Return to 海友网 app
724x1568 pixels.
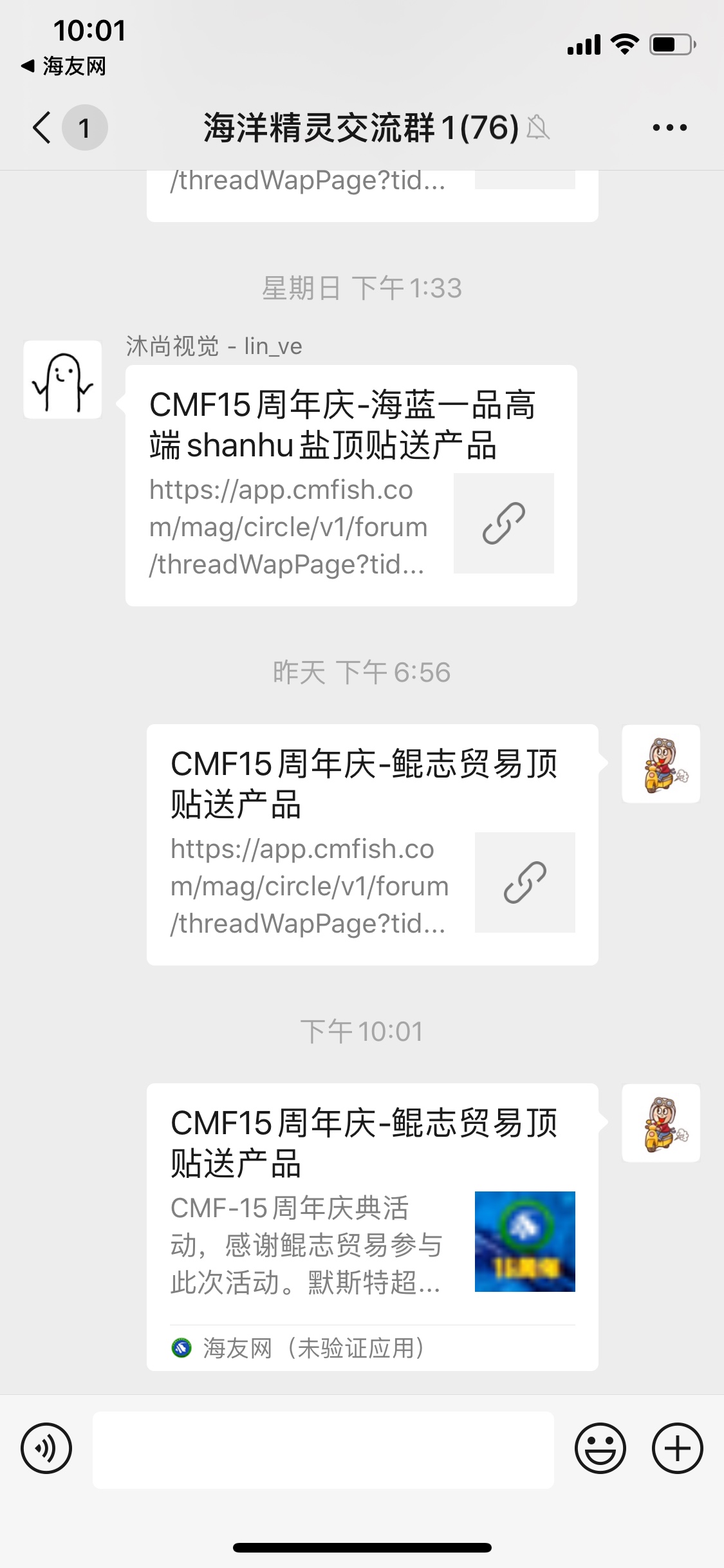[x=63, y=66]
